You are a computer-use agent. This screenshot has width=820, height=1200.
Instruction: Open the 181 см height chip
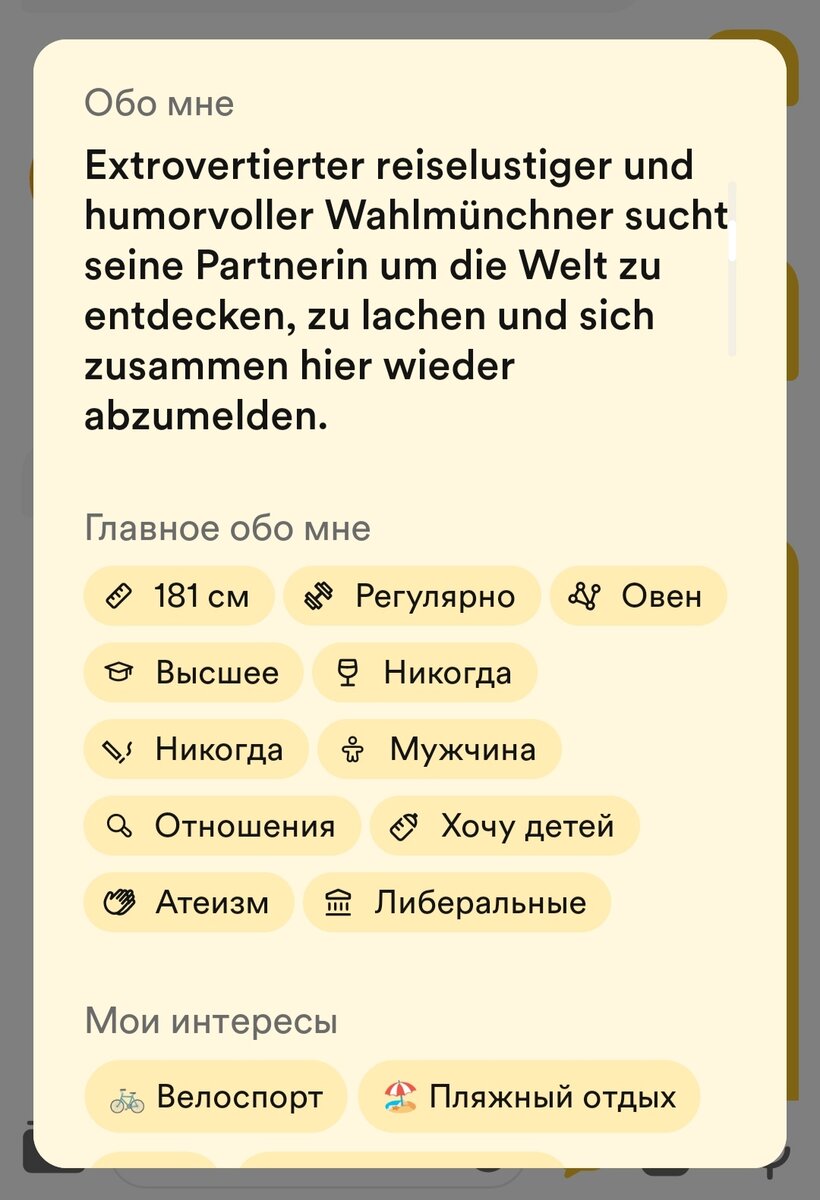(x=178, y=596)
